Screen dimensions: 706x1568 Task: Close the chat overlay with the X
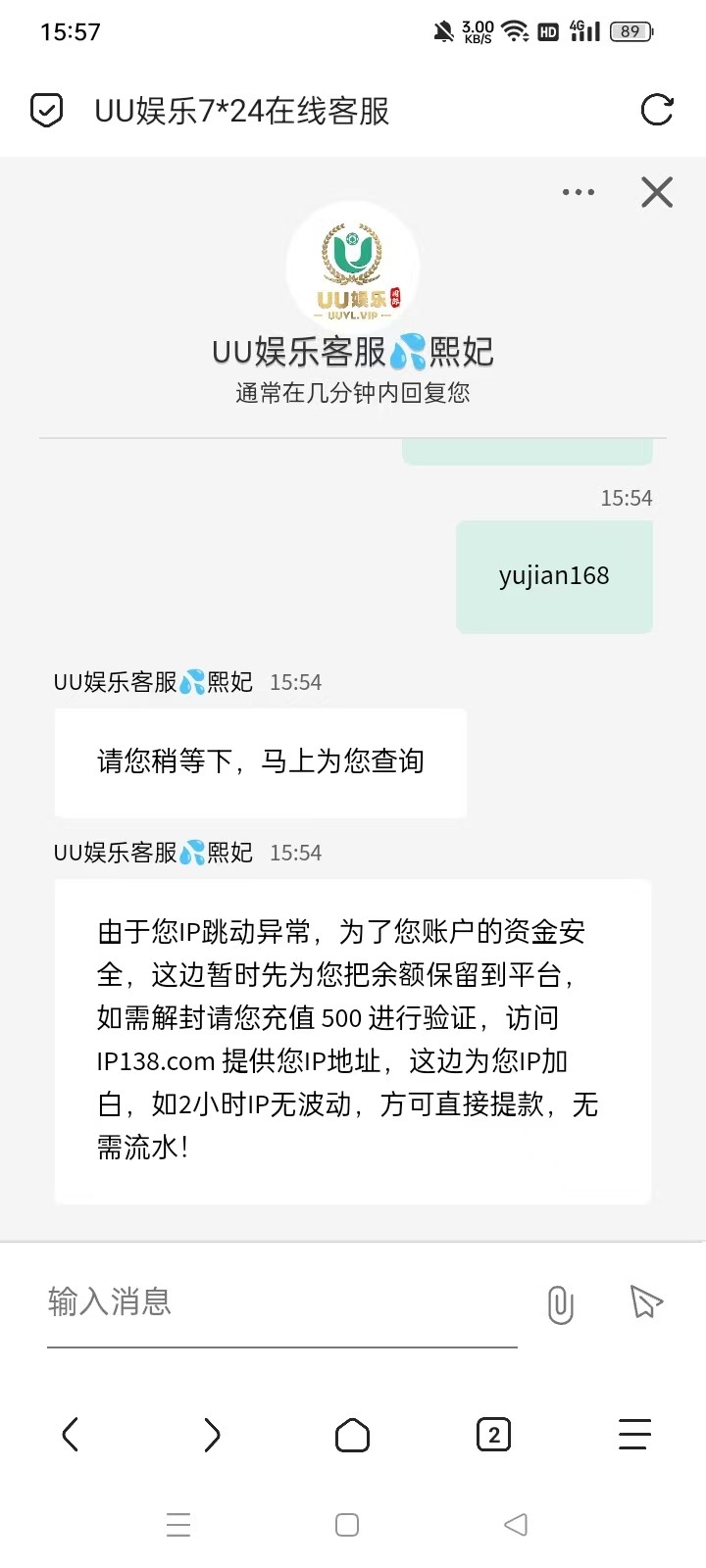(656, 192)
